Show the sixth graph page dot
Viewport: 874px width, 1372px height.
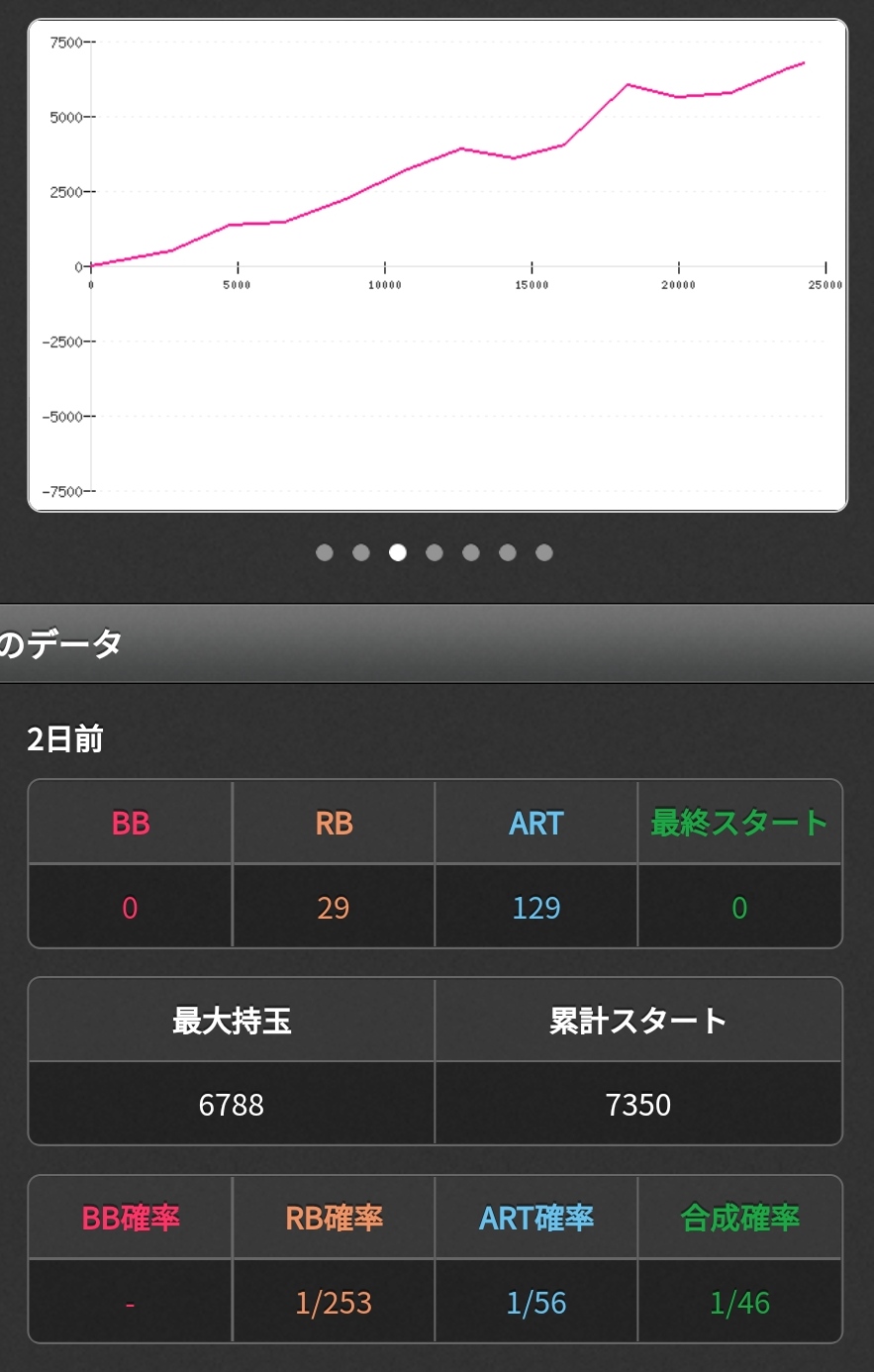[508, 552]
